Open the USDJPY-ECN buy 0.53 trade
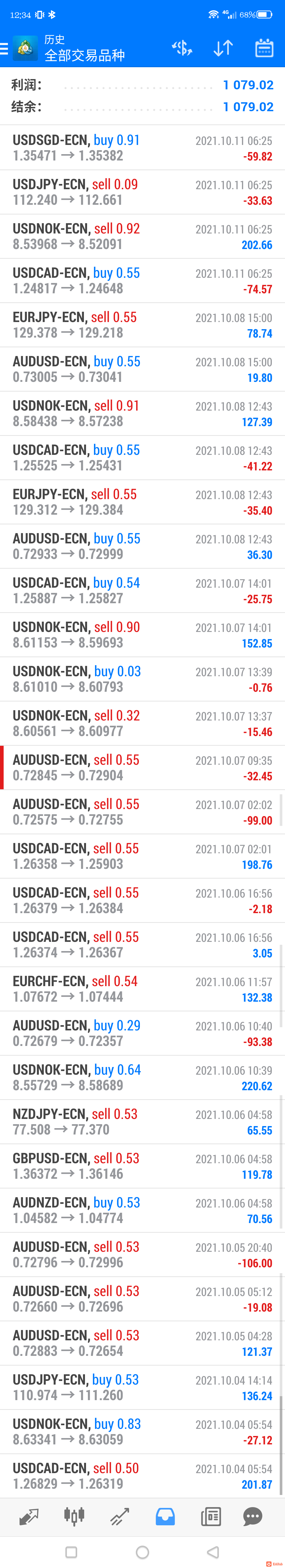 tap(142, 1388)
